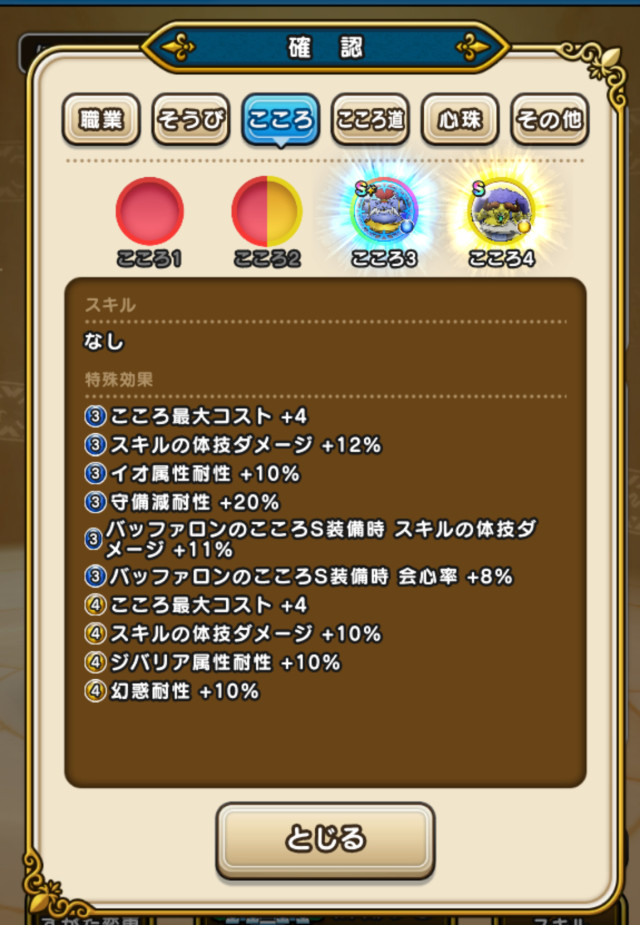Select the こころ4 monster heart

click(x=501, y=211)
